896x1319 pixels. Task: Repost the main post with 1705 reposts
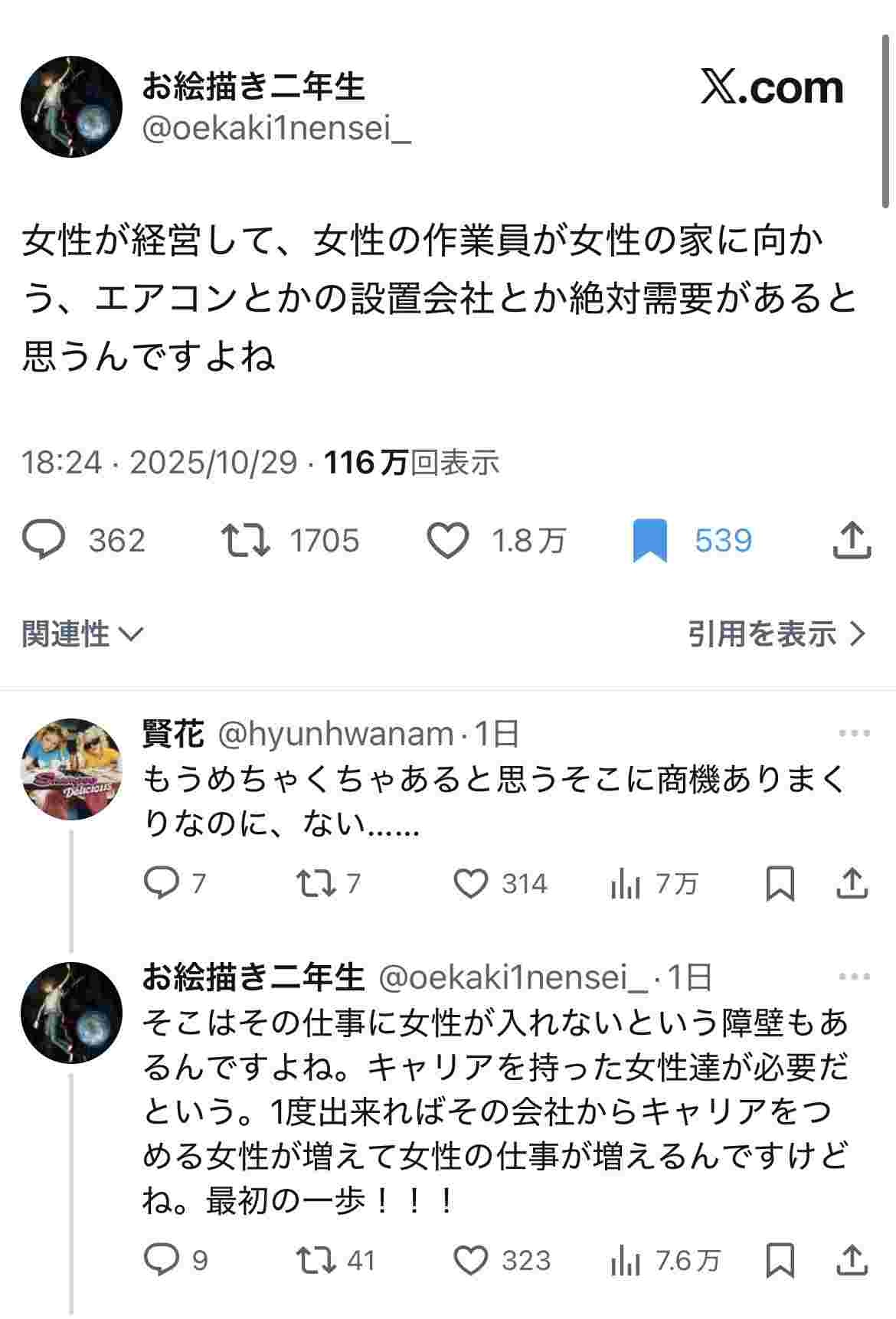[245, 540]
